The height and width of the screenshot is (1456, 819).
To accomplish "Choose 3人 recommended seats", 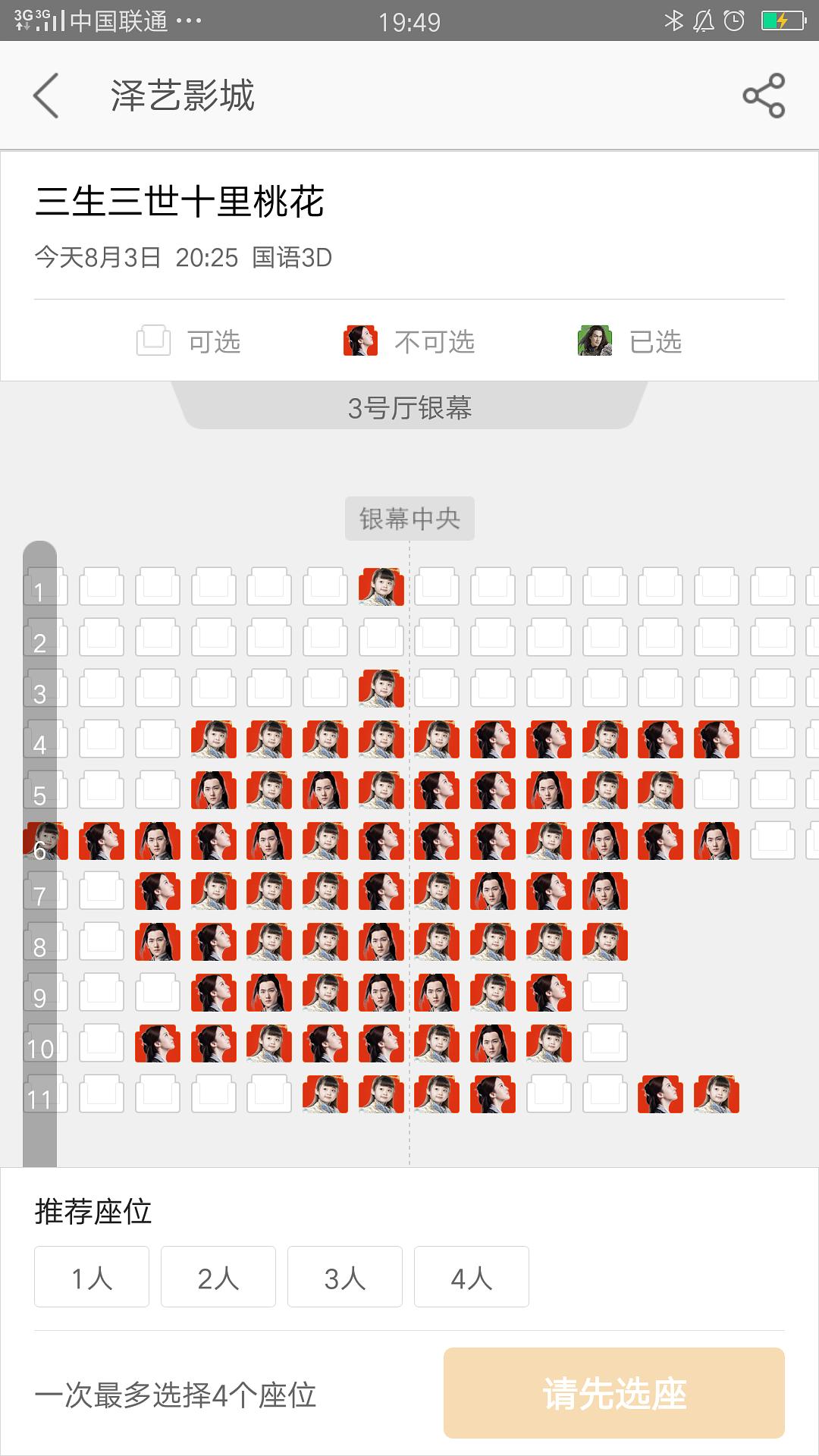I will [x=345, y=1277].
